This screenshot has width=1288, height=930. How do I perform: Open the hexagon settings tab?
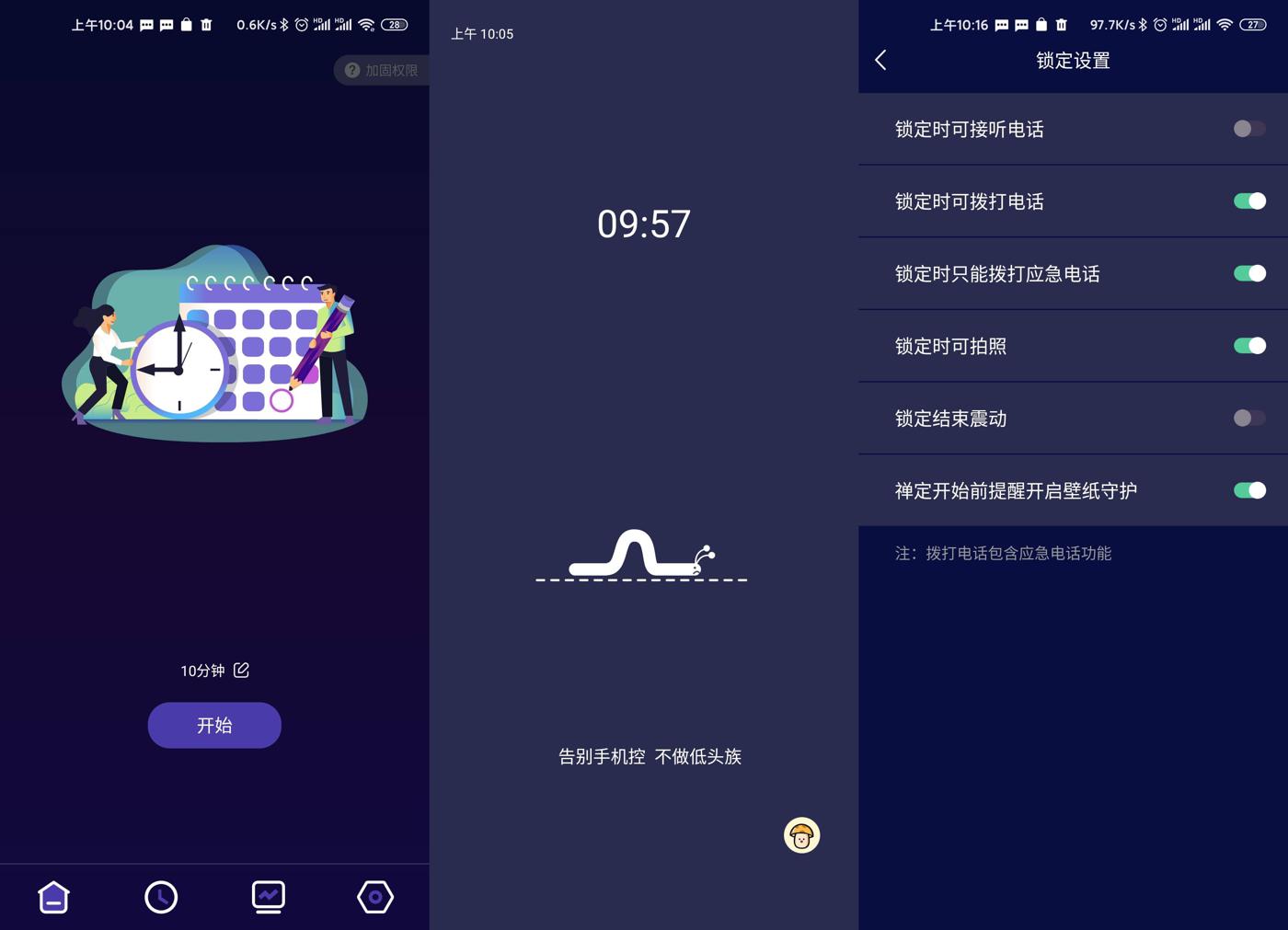[375, 897]
